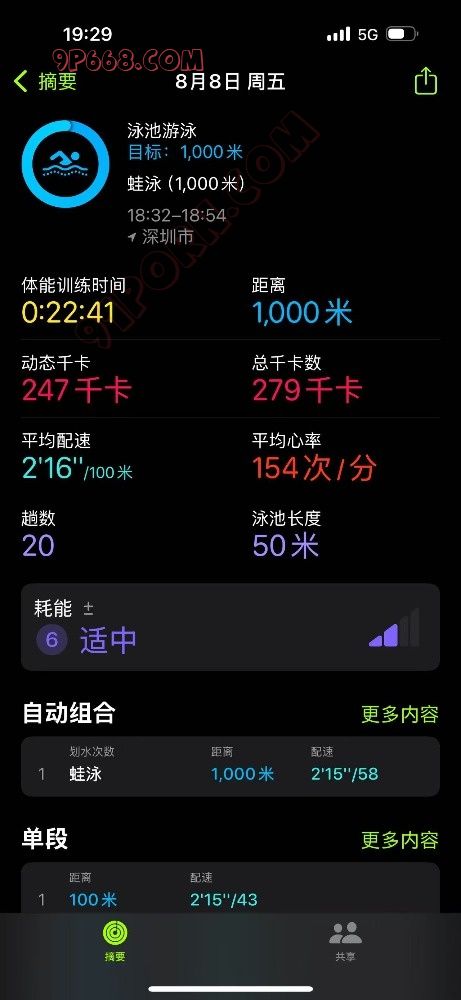Viewport: 461px width, 1000px height.
Task: Open the 100米 segment row
Action: coord(230,890)
